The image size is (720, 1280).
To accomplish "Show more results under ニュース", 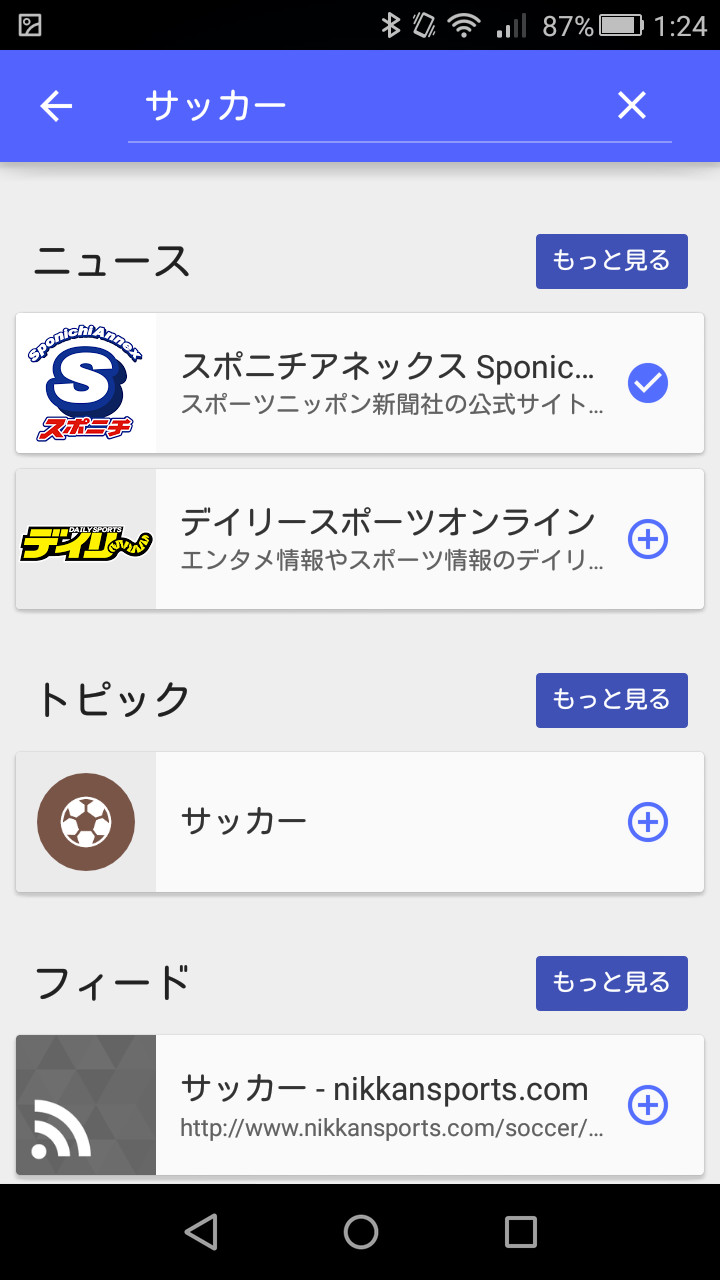I will [611, 261].
